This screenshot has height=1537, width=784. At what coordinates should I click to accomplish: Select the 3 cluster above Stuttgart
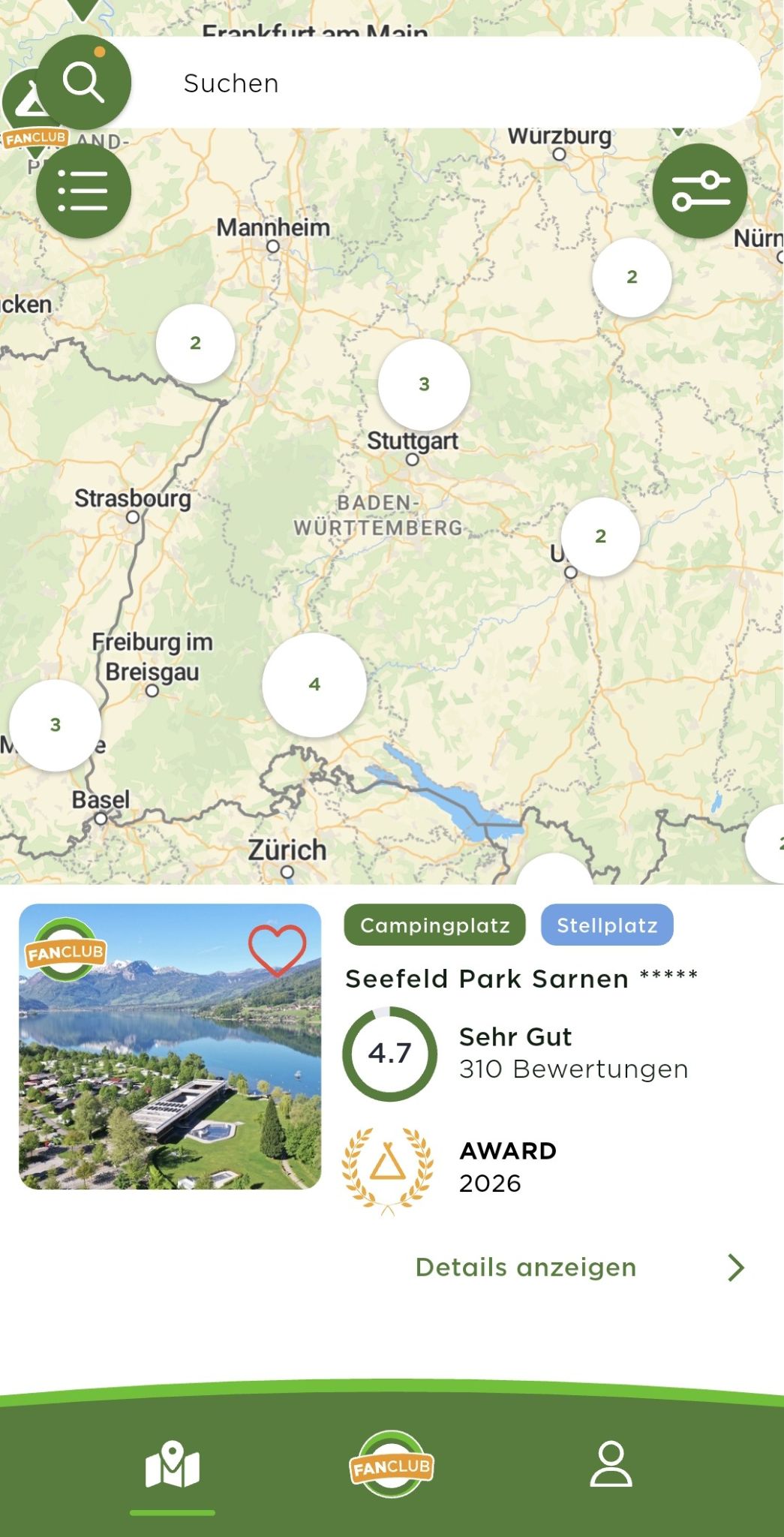pos(424,384)
